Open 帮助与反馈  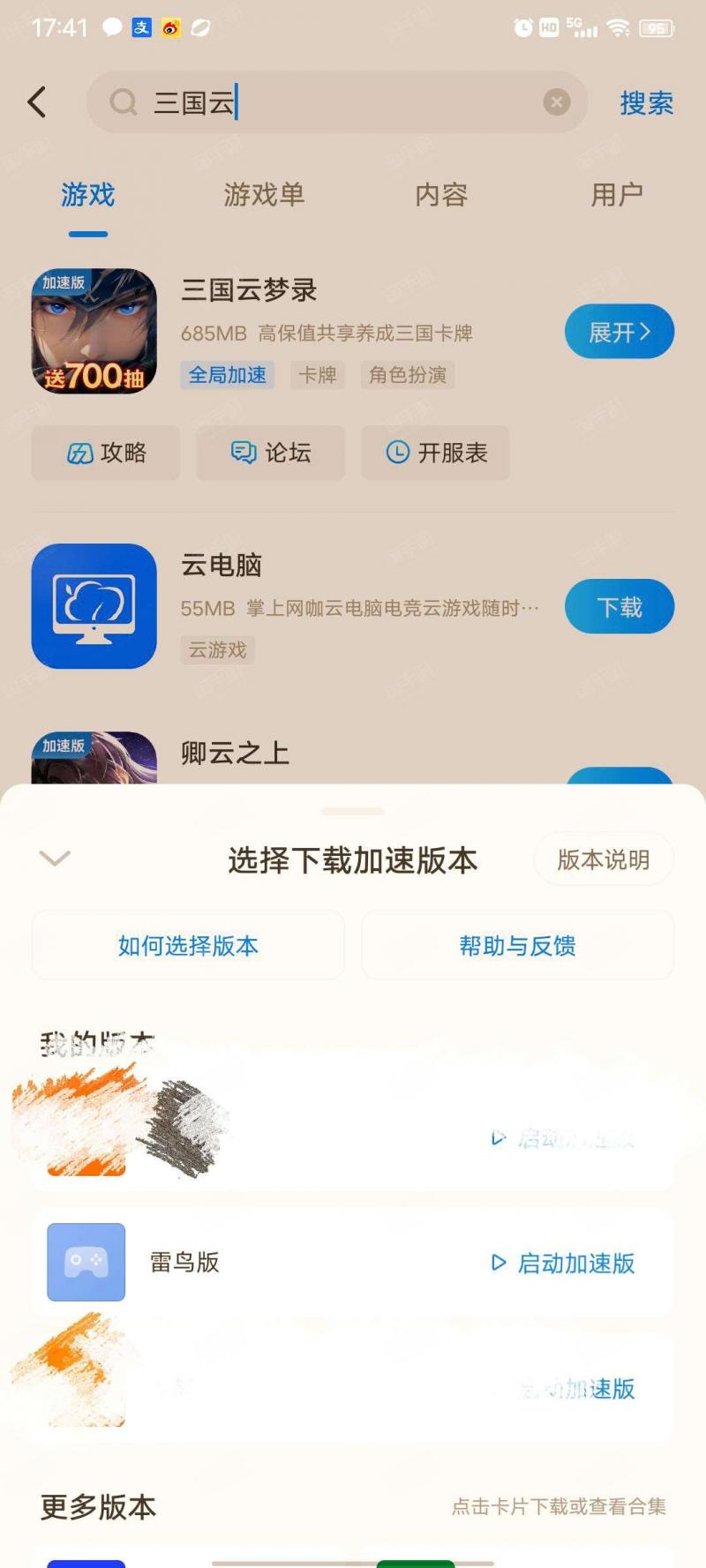pyautogui.click(x=517, y=946)
